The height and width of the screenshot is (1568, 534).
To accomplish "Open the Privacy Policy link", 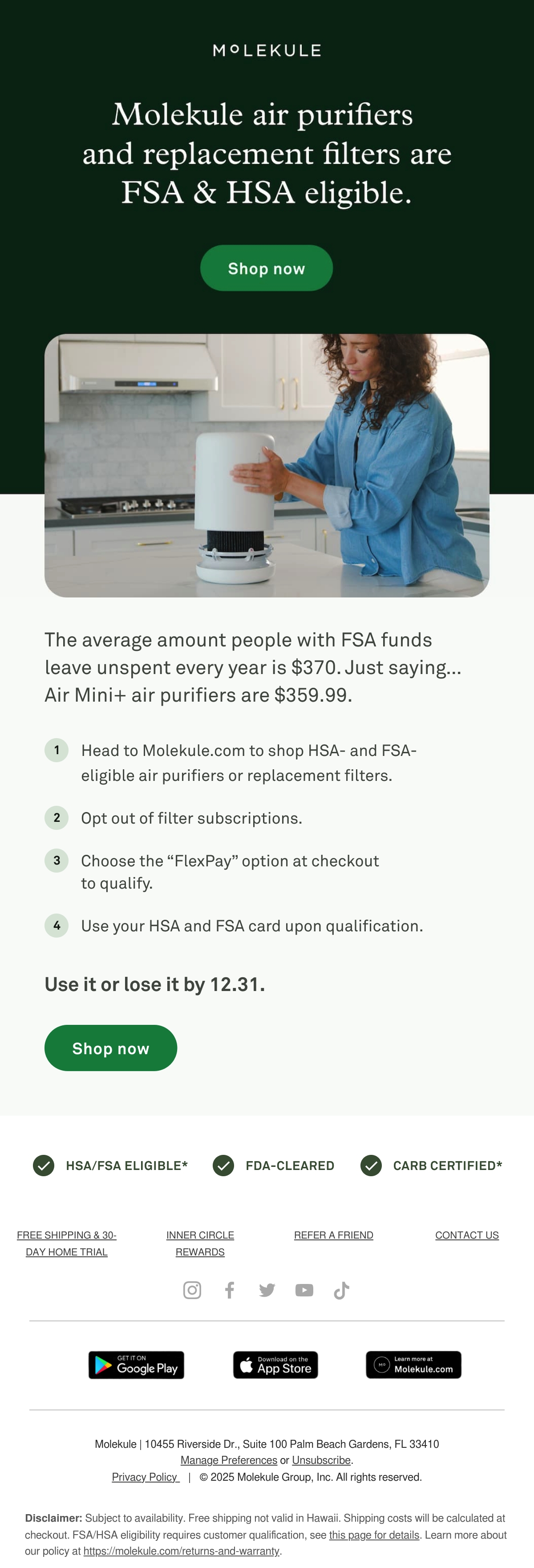I will point(146,1477).
